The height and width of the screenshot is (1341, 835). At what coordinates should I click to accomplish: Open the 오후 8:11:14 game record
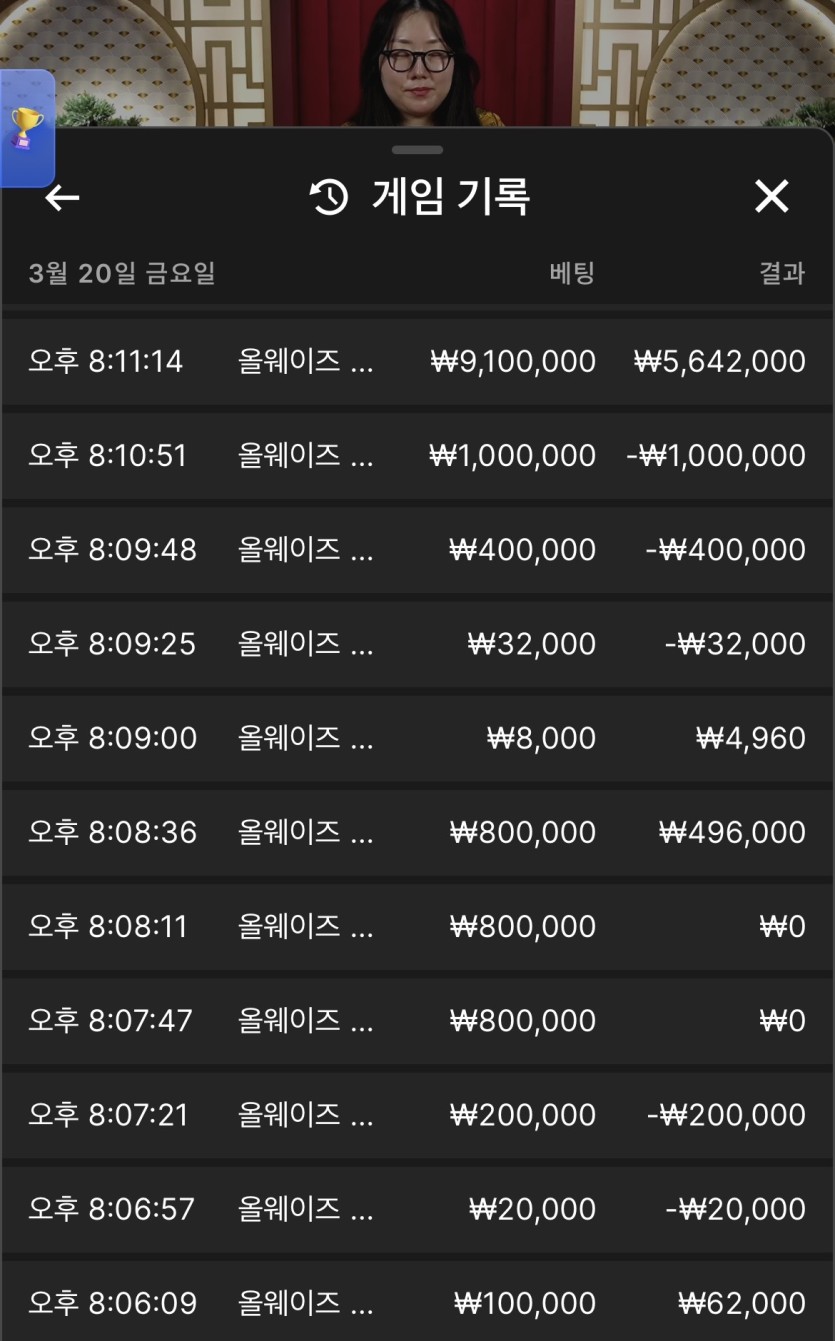417,361
